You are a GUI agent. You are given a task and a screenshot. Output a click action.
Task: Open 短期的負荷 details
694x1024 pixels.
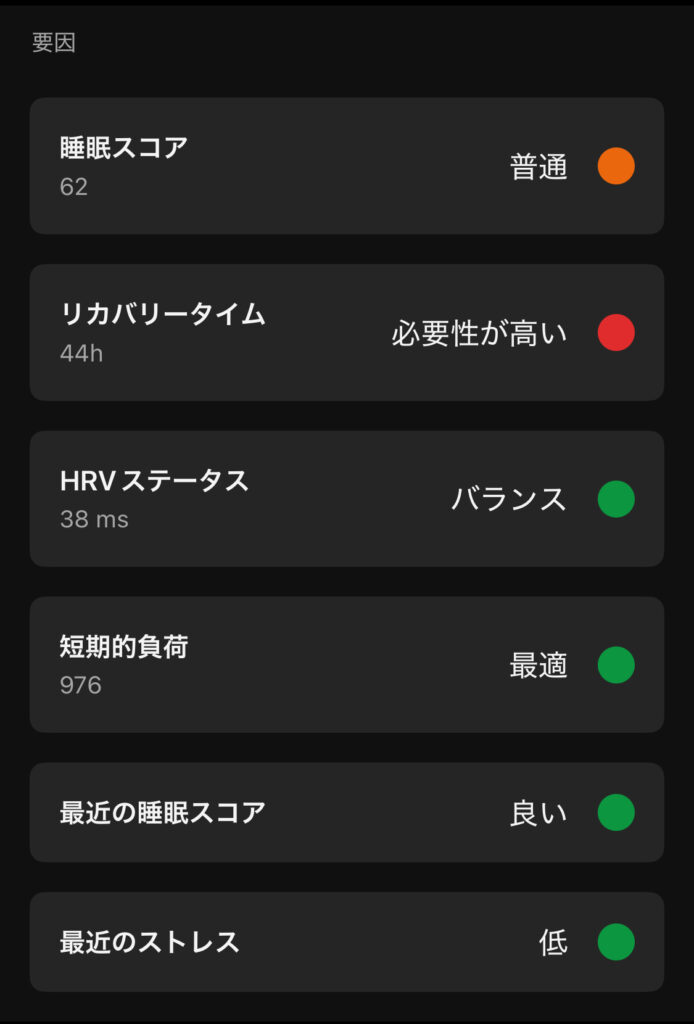coord(346,664)
